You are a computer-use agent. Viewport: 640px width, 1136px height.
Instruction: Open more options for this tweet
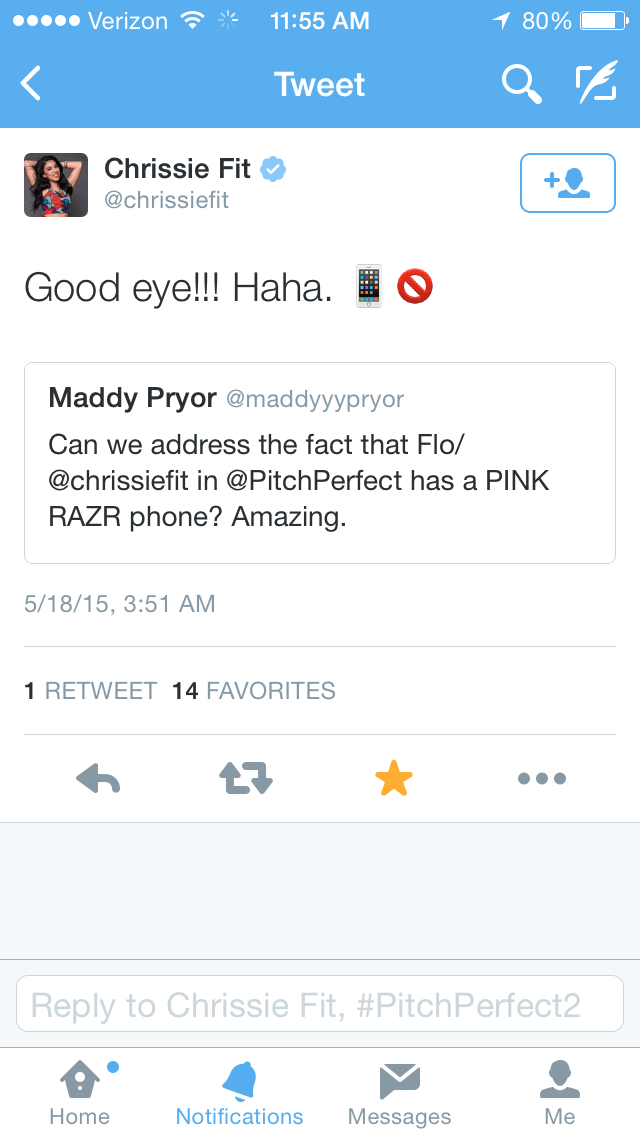(x=542, y=777)
